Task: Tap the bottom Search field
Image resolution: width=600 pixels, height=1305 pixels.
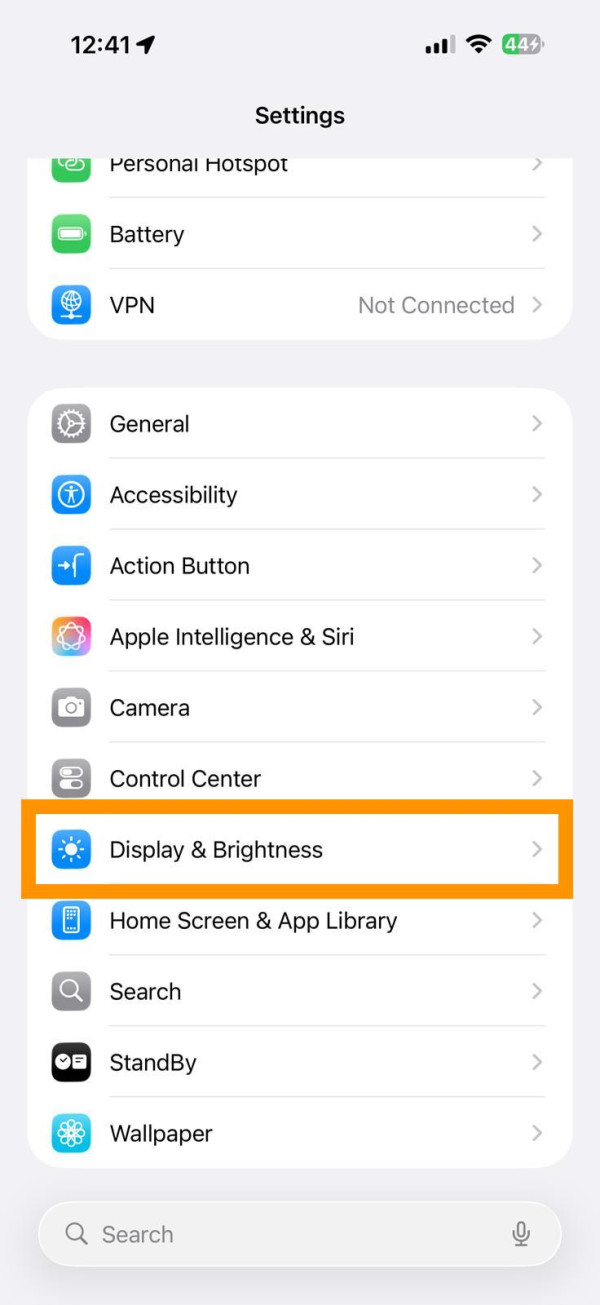Action: [x=280, y=1234]
